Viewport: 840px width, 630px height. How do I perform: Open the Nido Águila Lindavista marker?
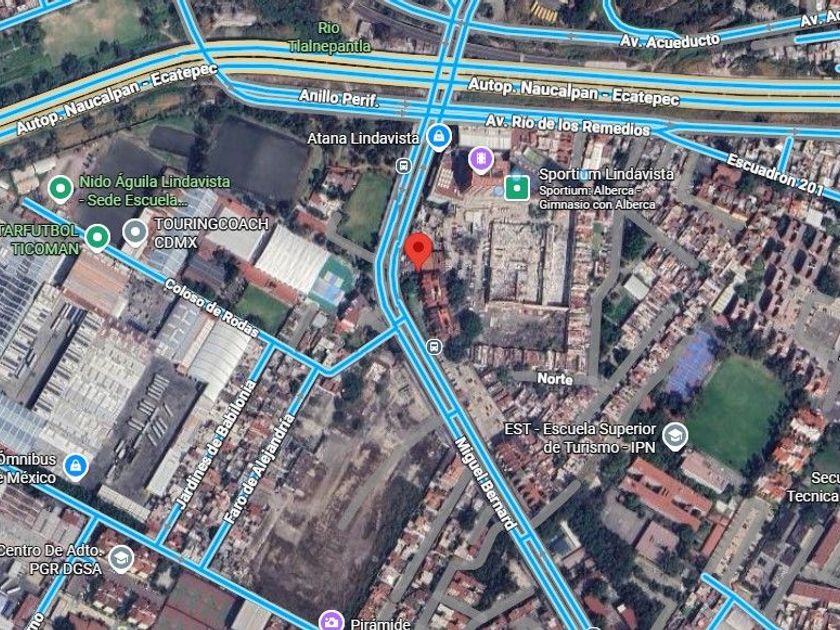tap(61, 189)
